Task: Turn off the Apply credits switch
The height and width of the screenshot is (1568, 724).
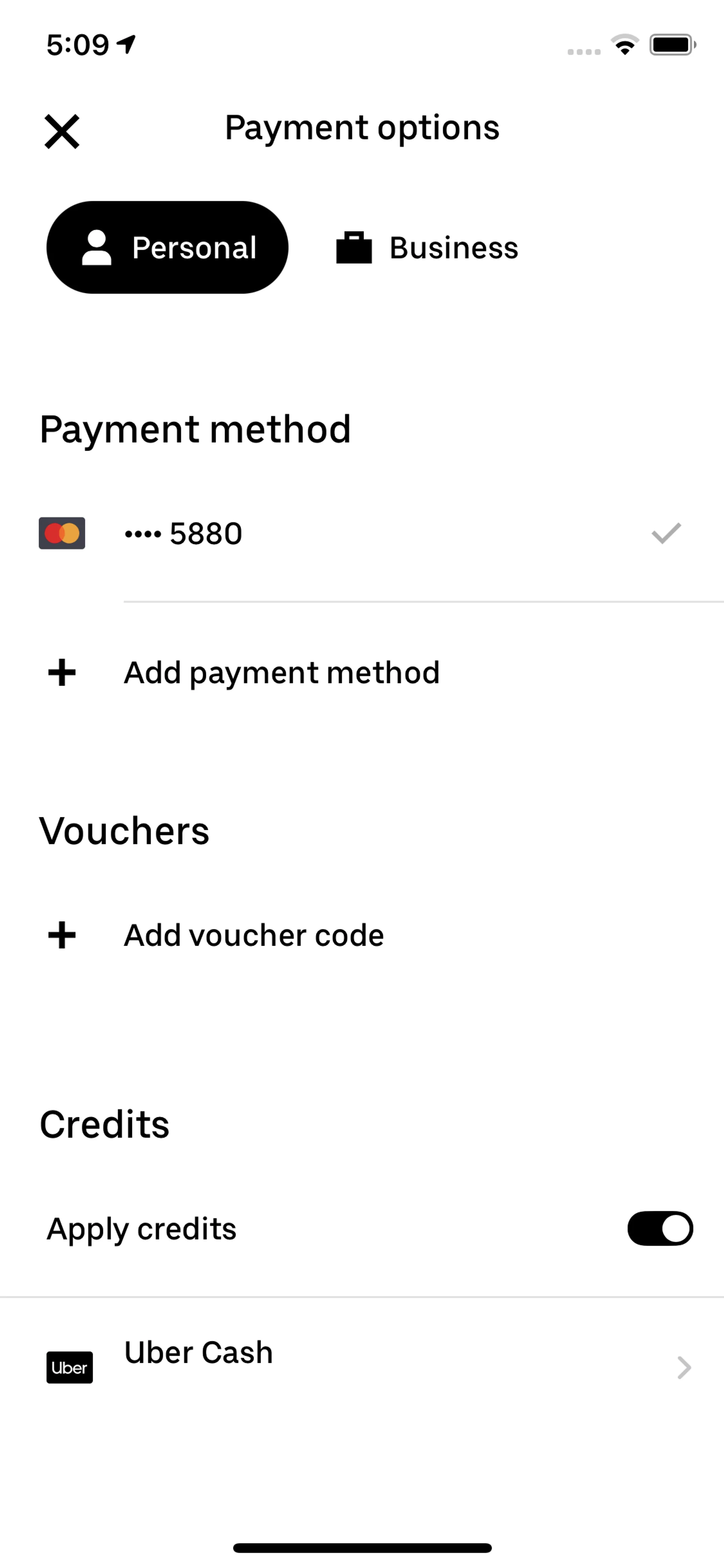Action: click(660, 1229)
